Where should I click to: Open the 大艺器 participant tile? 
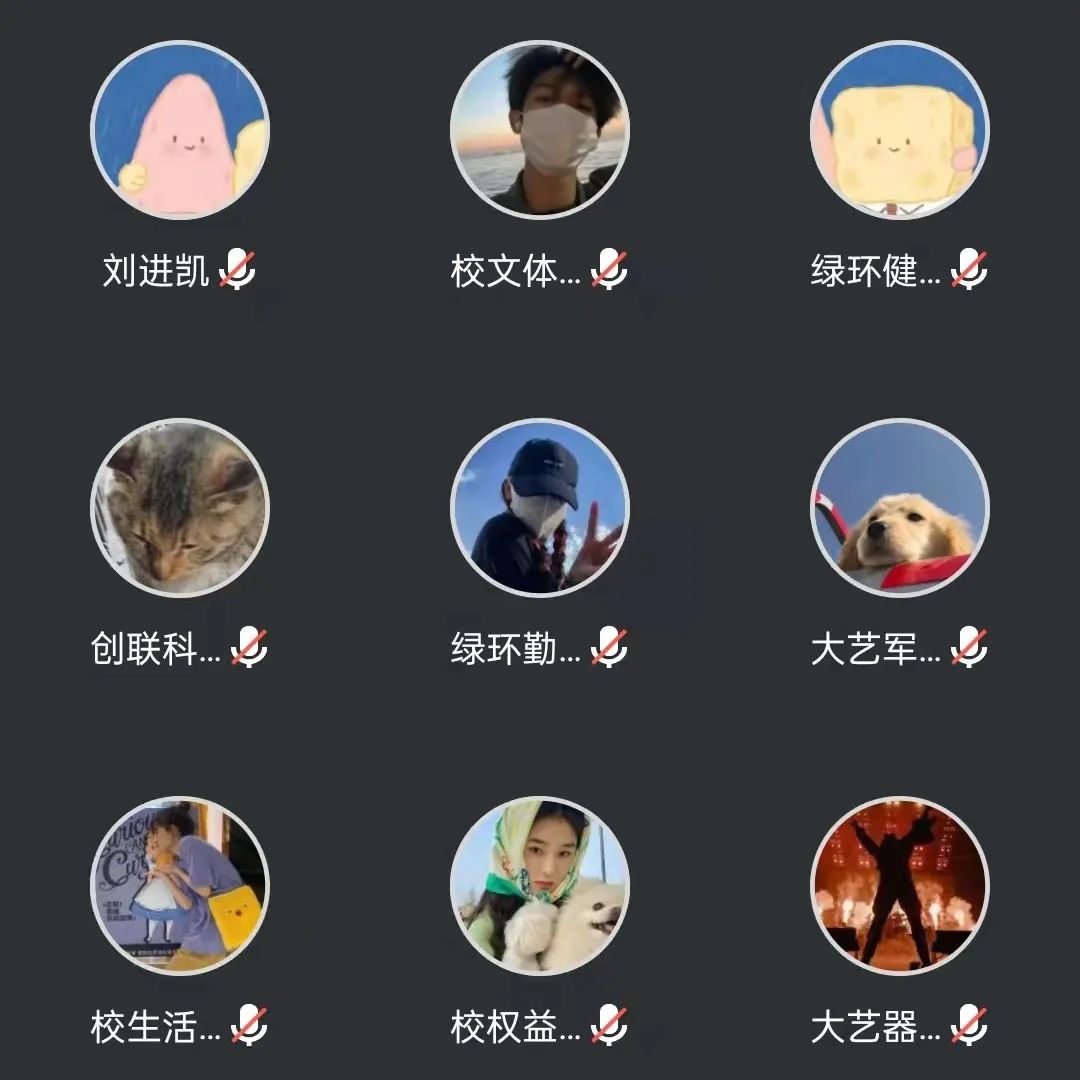click(900, 886)
